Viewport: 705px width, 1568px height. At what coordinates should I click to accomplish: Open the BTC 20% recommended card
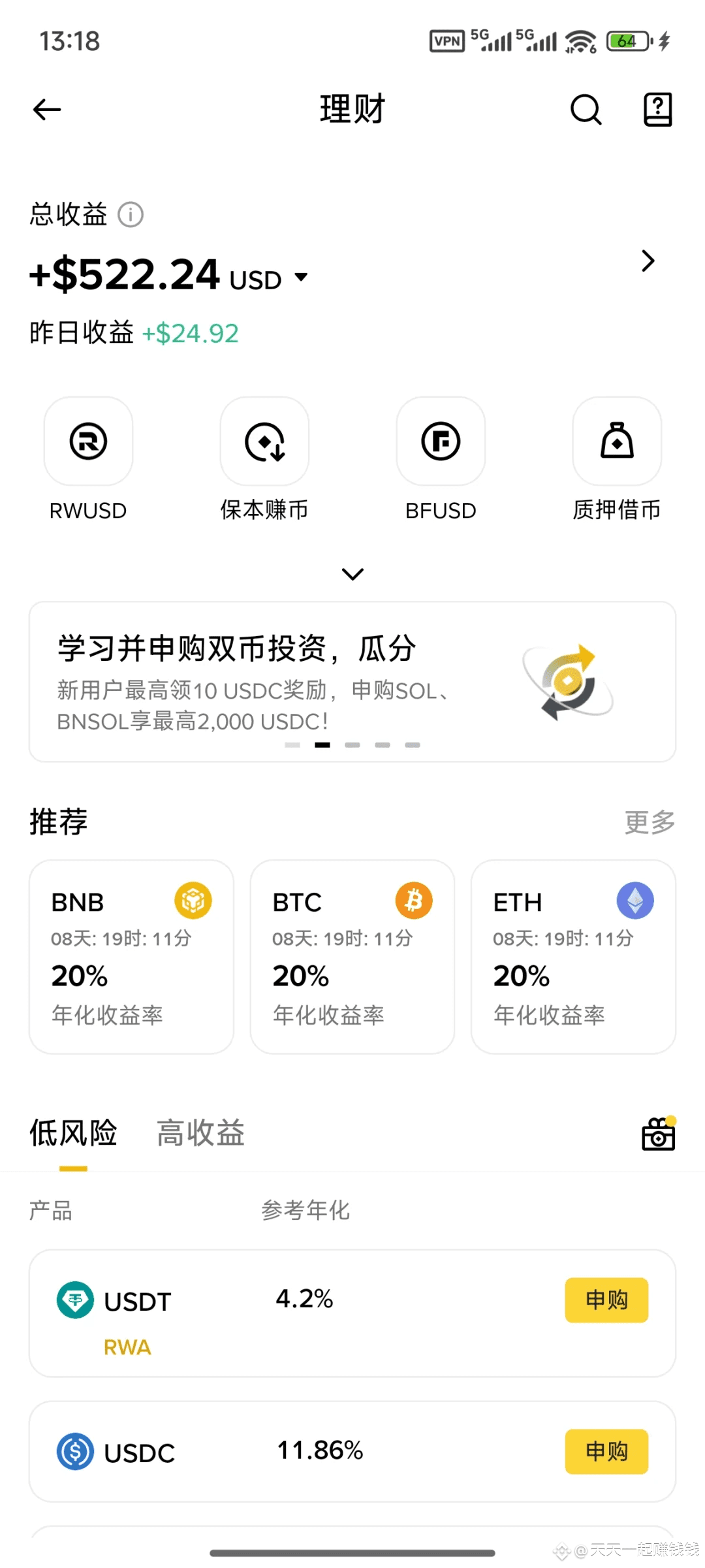(352, 957)
